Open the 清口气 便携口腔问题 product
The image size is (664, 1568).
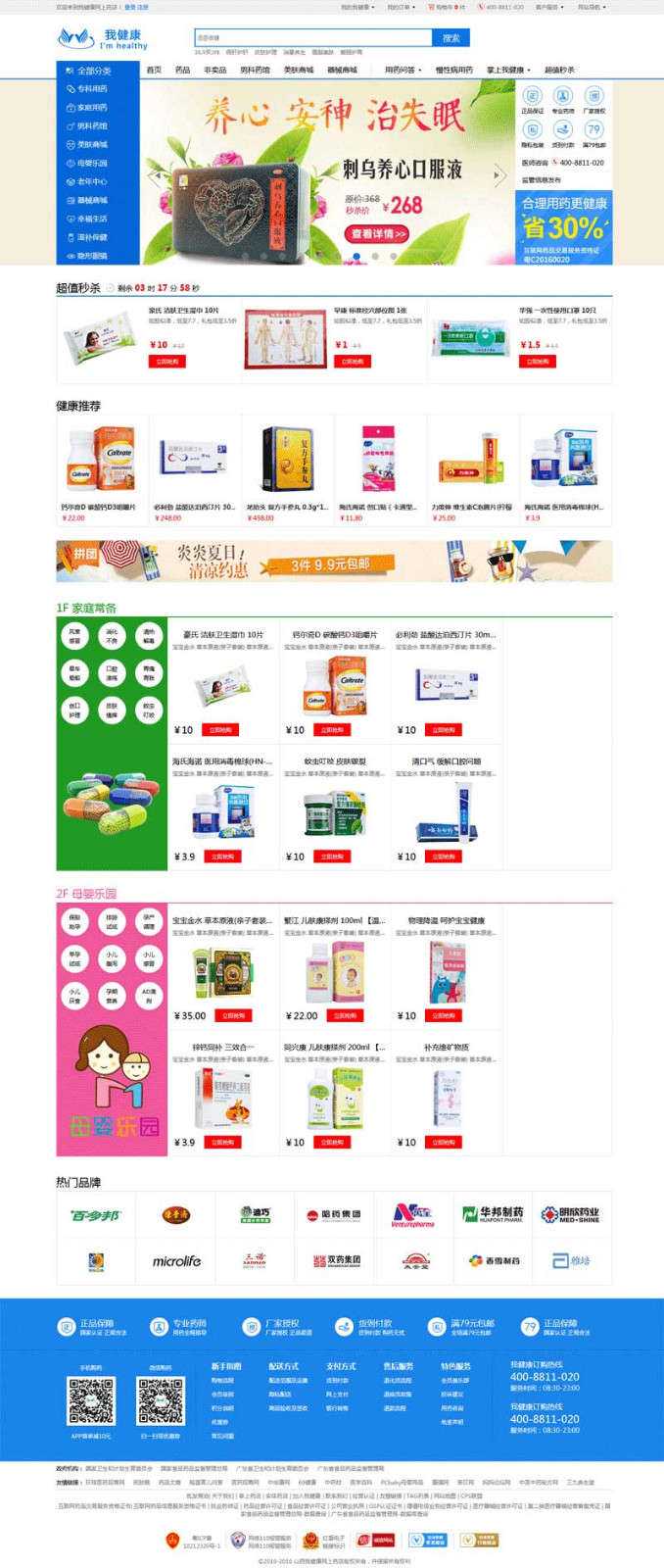point(446,804)
